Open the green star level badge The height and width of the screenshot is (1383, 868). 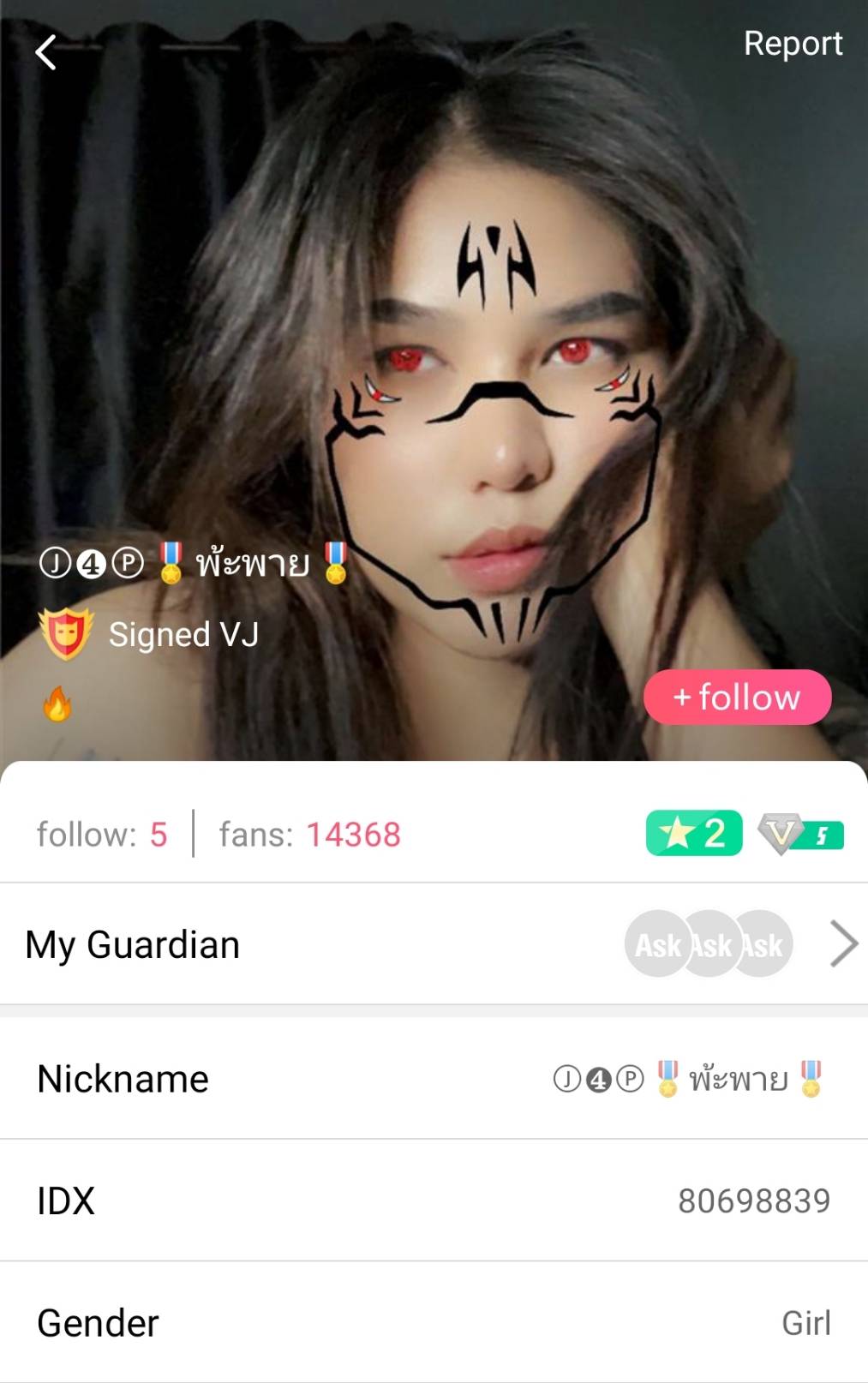click(x=693, y=834)
